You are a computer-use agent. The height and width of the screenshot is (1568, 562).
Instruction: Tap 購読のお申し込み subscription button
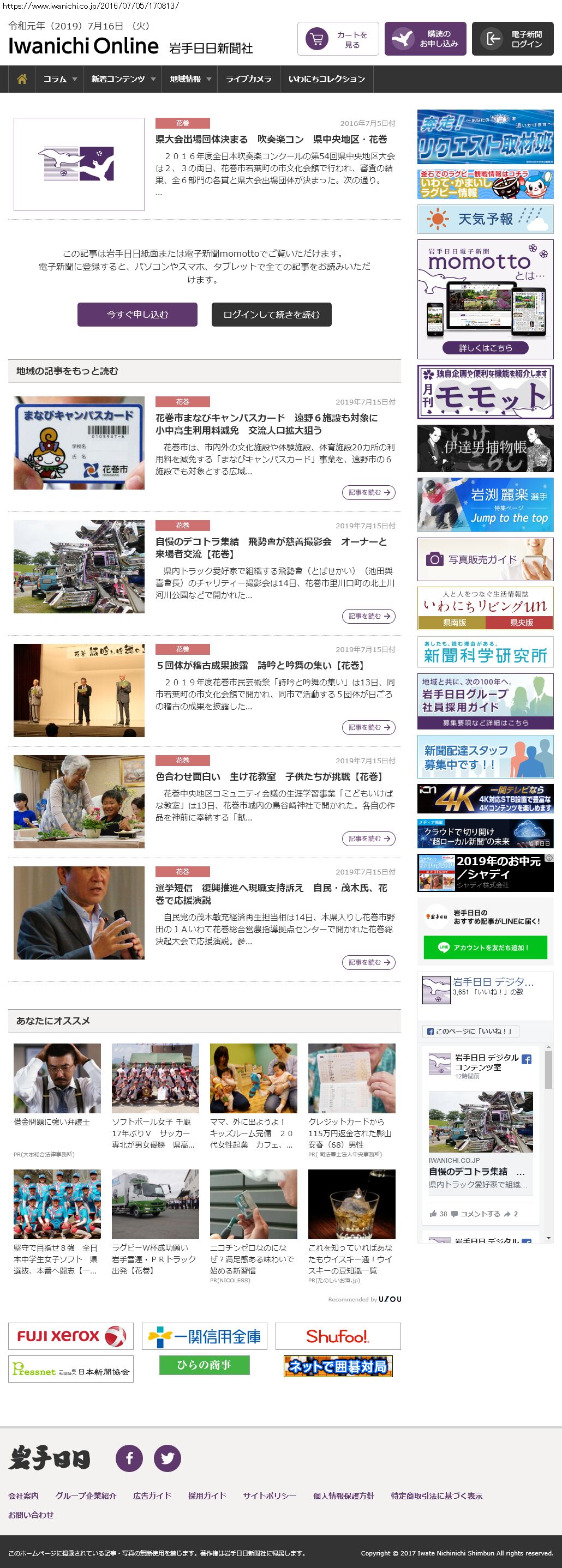pos(425,40)
